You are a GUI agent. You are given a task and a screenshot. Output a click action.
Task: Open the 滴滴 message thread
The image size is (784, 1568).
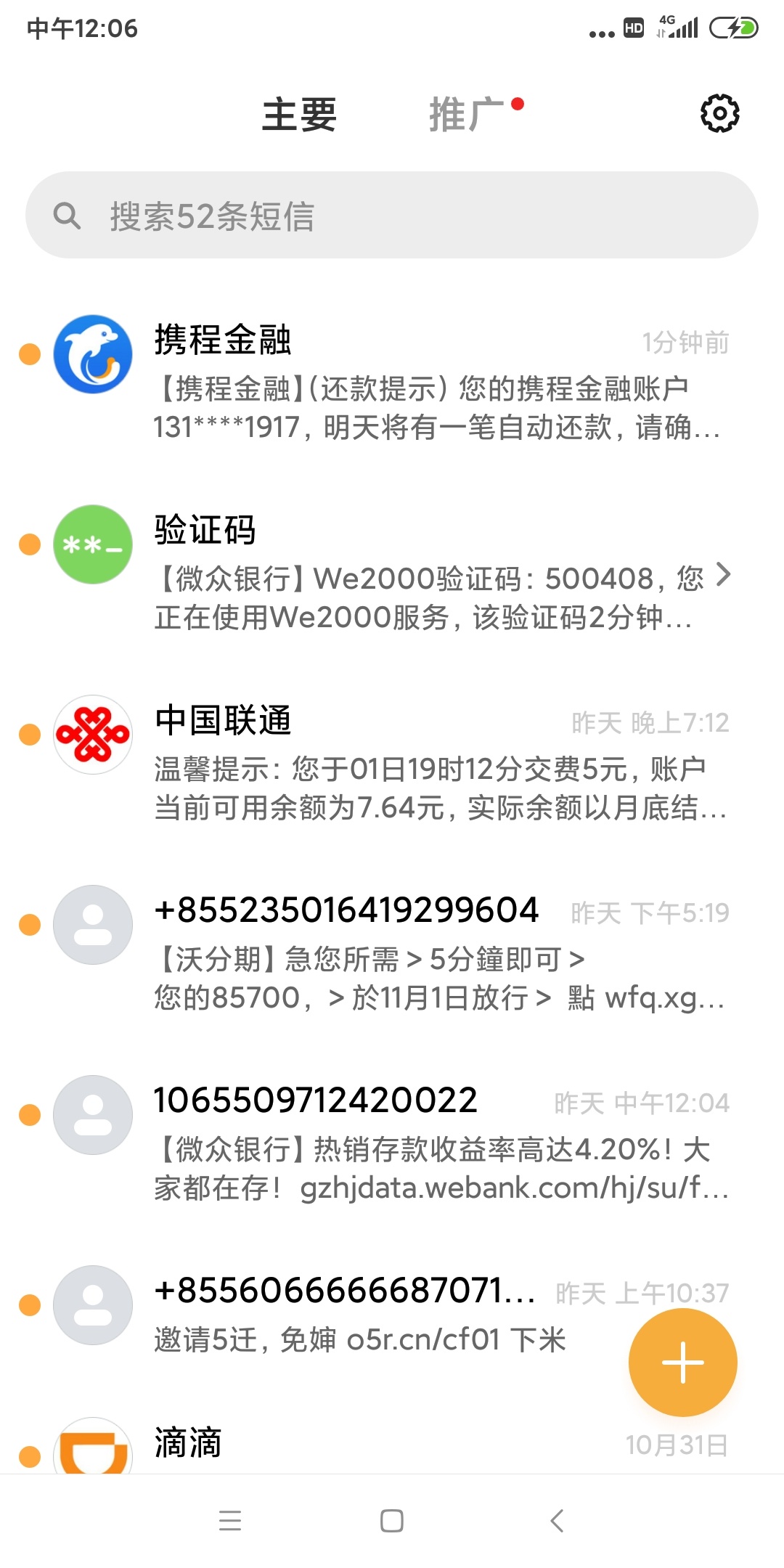click(392, 1443)
